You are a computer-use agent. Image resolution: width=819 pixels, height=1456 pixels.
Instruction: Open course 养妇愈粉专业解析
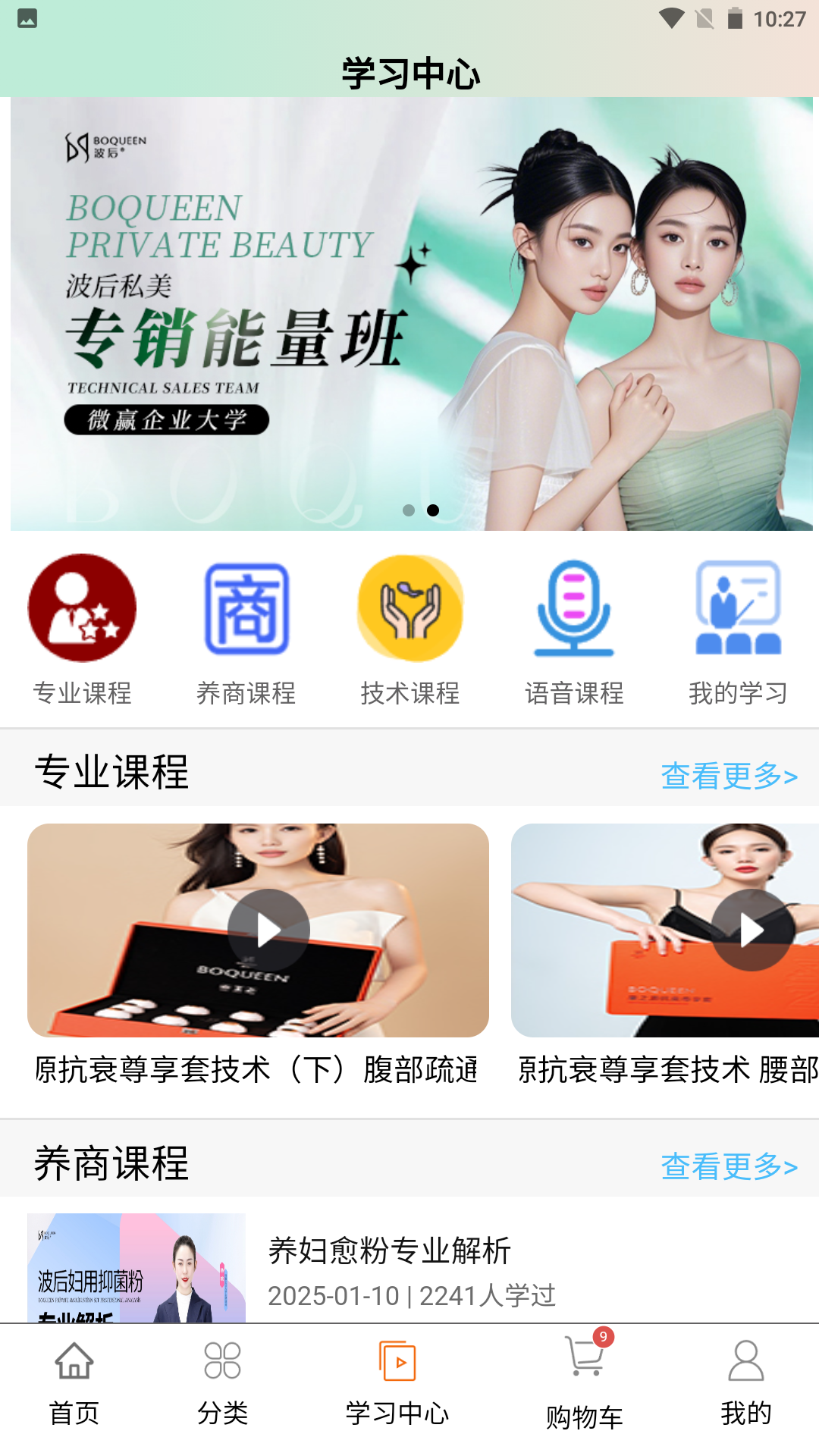389,1251
